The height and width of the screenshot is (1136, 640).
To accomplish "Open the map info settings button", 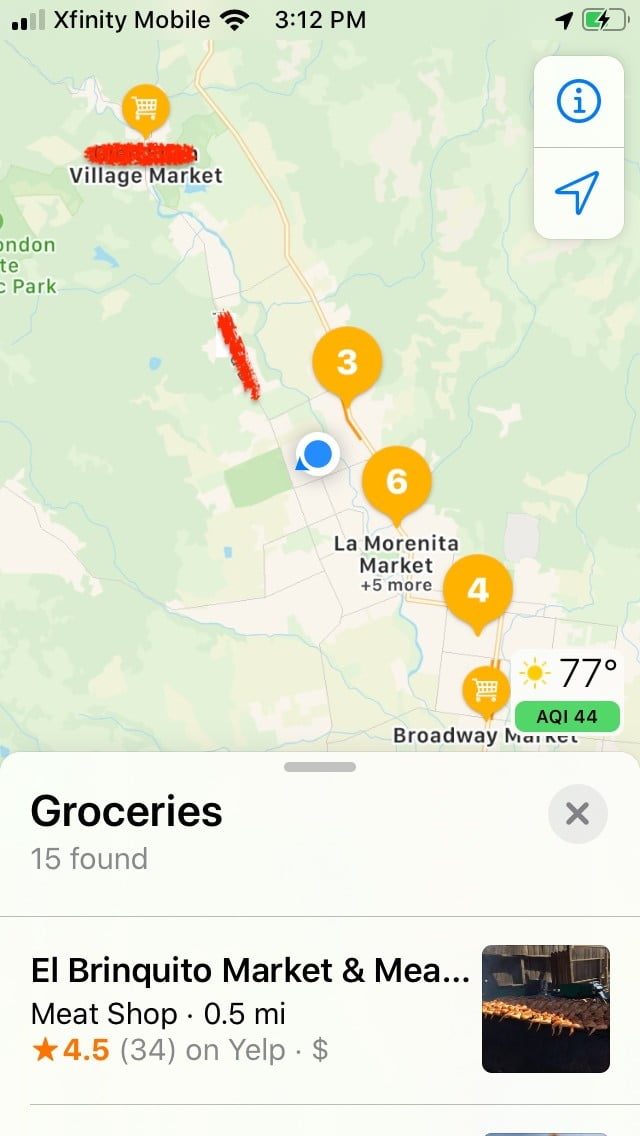I will (x=578, y=101).
